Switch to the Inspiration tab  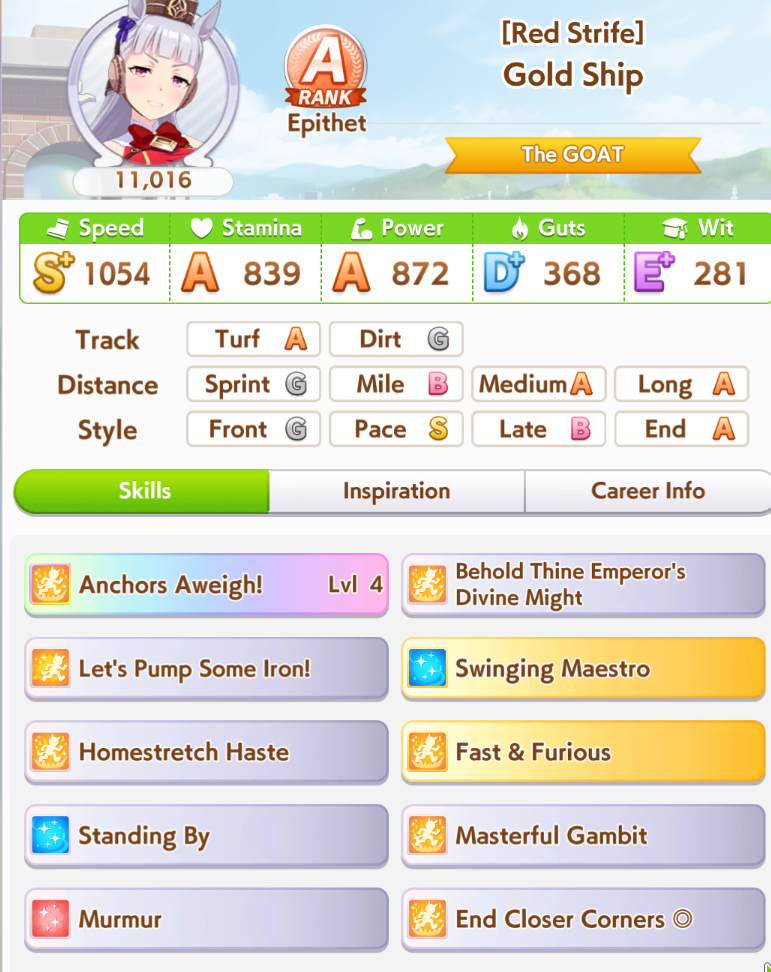click(396, 491)
